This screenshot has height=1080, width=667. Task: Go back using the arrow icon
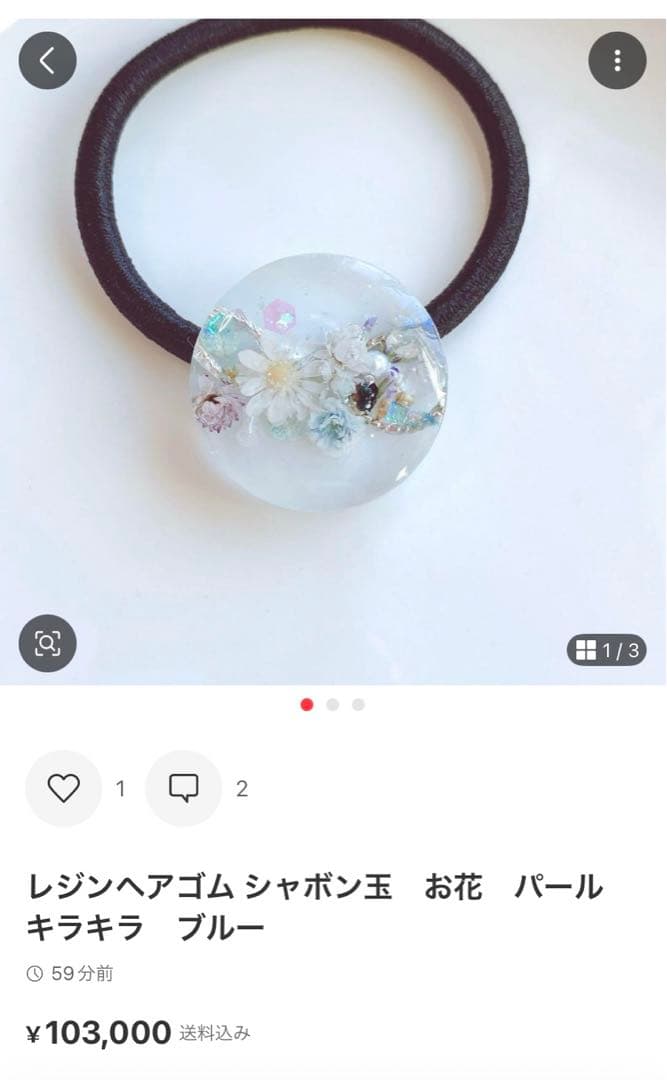(47, 60)
